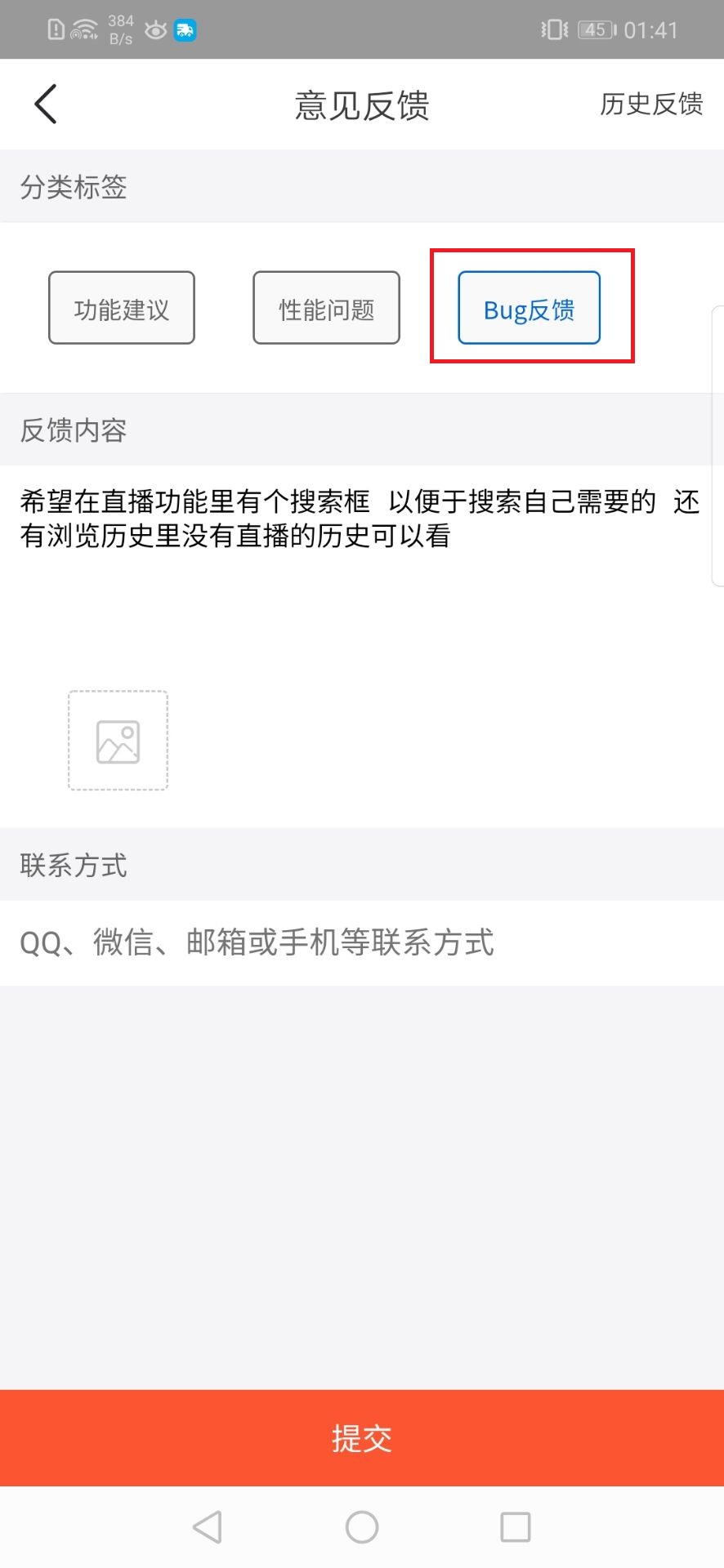Tap the 反馈内容 section label

(x=72, y=430)
